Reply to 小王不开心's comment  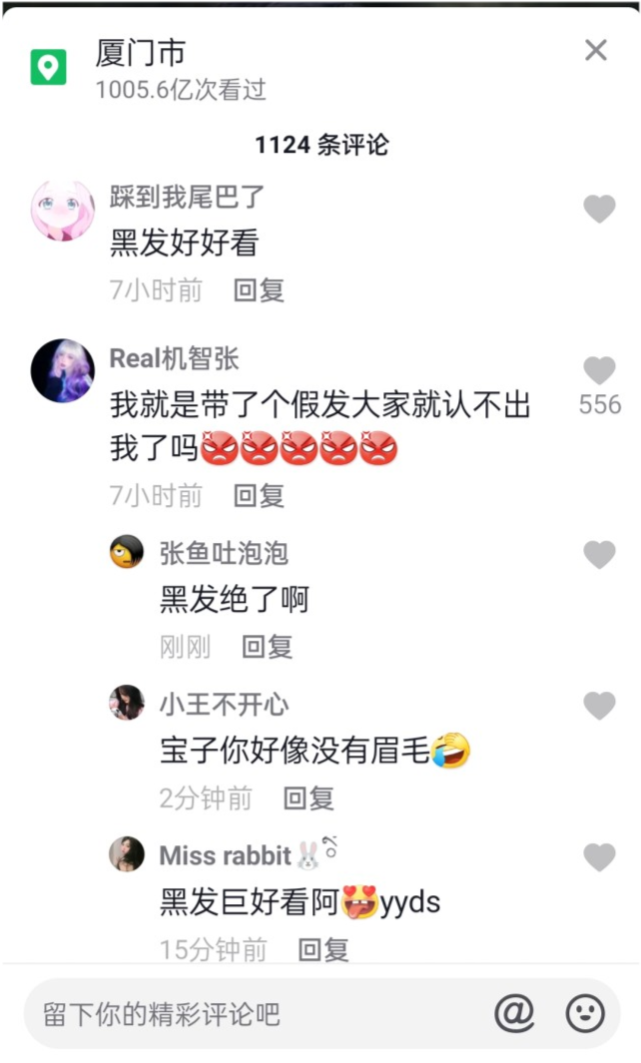308,798
